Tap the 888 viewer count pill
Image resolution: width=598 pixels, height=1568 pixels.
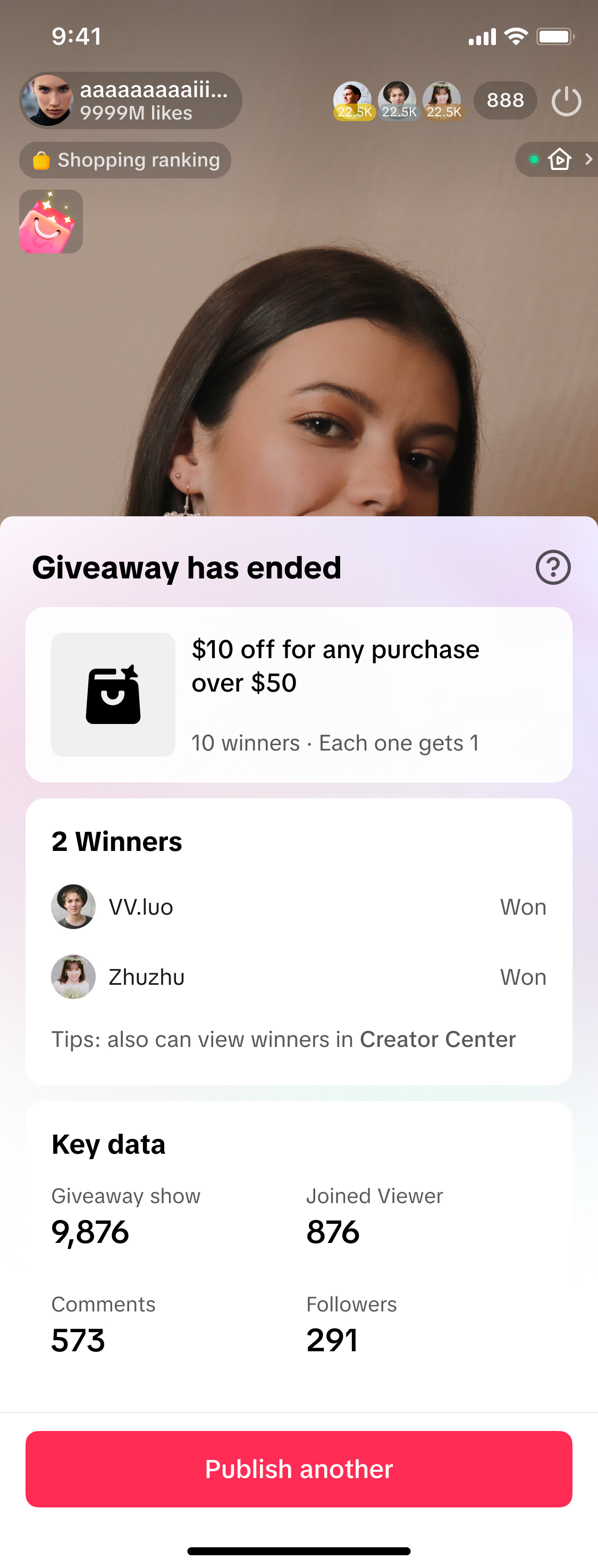(x=505, y=100)
